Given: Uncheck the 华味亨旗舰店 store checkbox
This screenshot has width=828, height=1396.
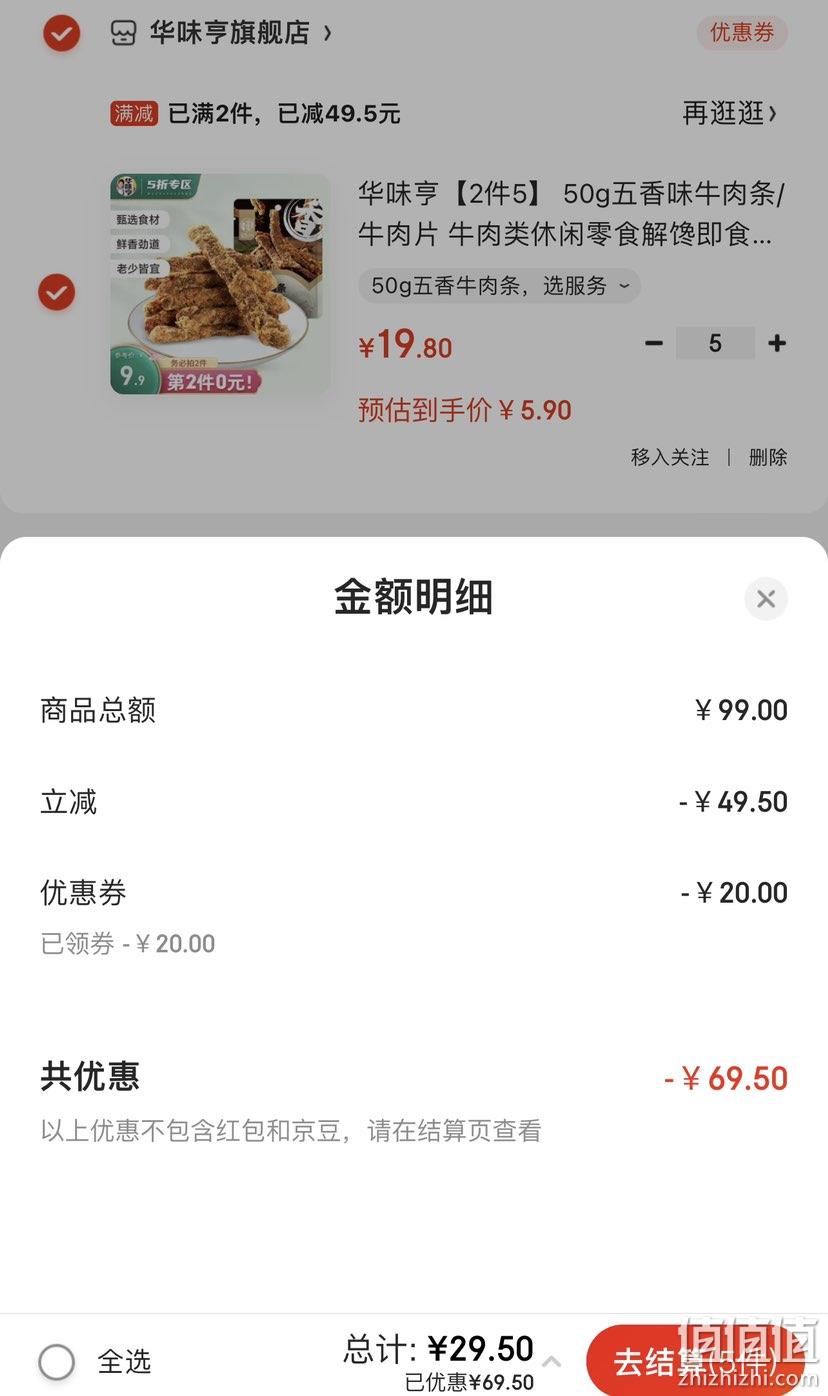Looking at the screenshot, I should pyautogui.click(x=61, y=33).
